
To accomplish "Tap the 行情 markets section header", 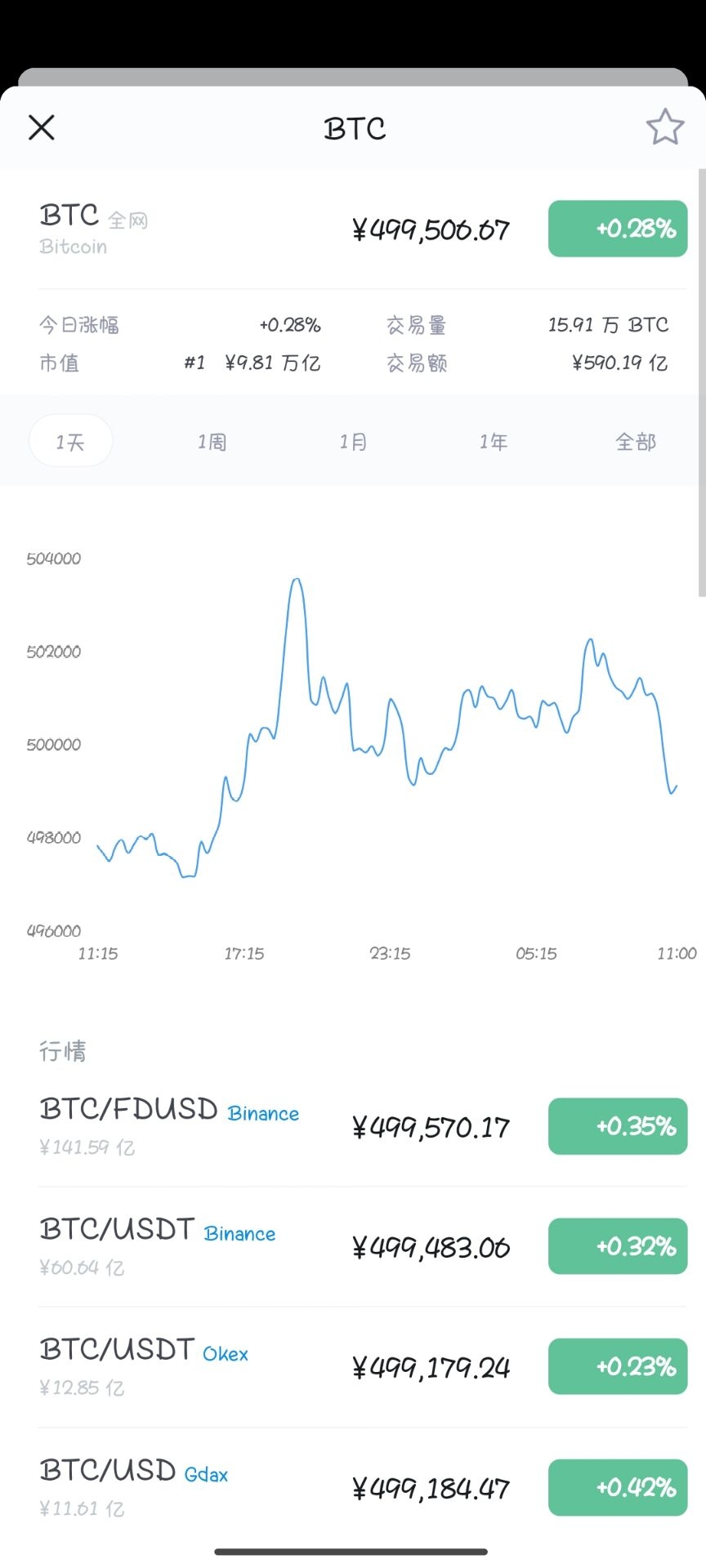I will 64,1051.
